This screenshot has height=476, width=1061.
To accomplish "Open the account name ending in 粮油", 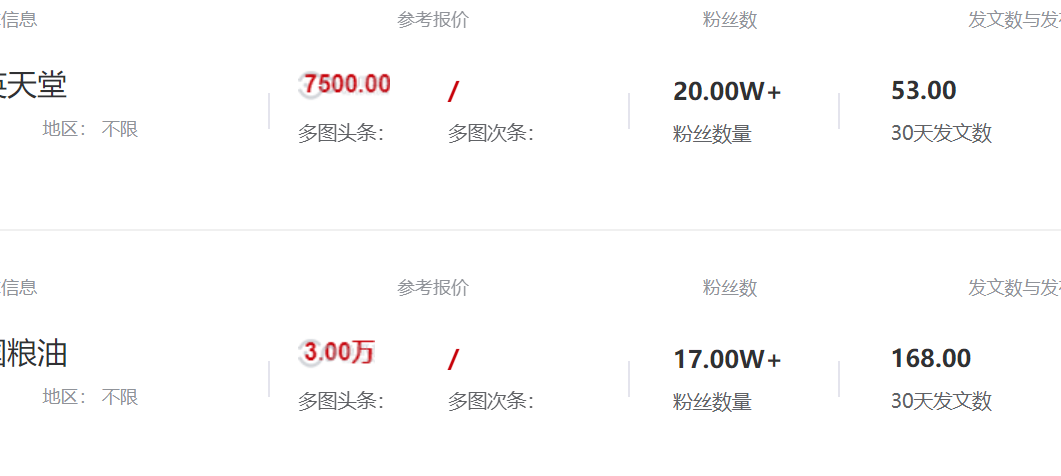I will point(35,354).
